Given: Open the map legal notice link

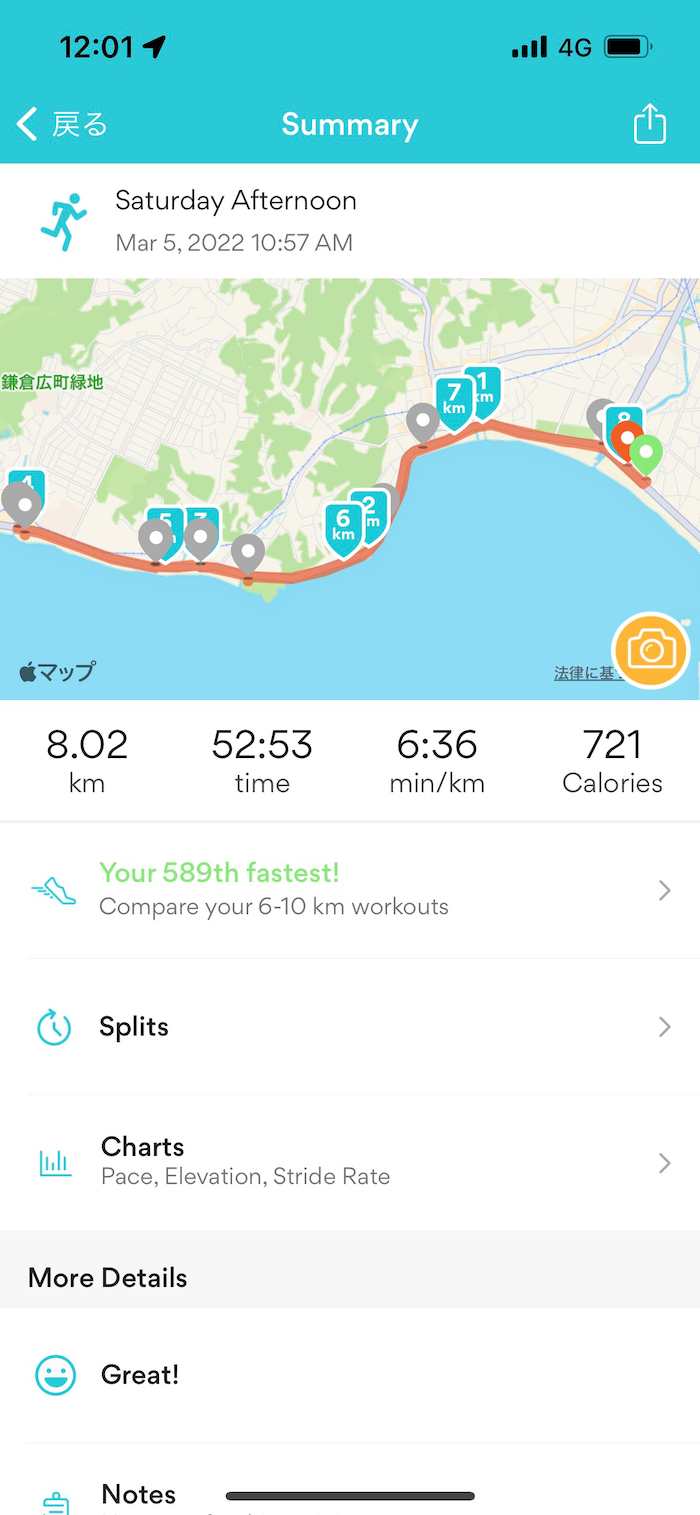Looking at the screenshot, I should coord(584,674).
